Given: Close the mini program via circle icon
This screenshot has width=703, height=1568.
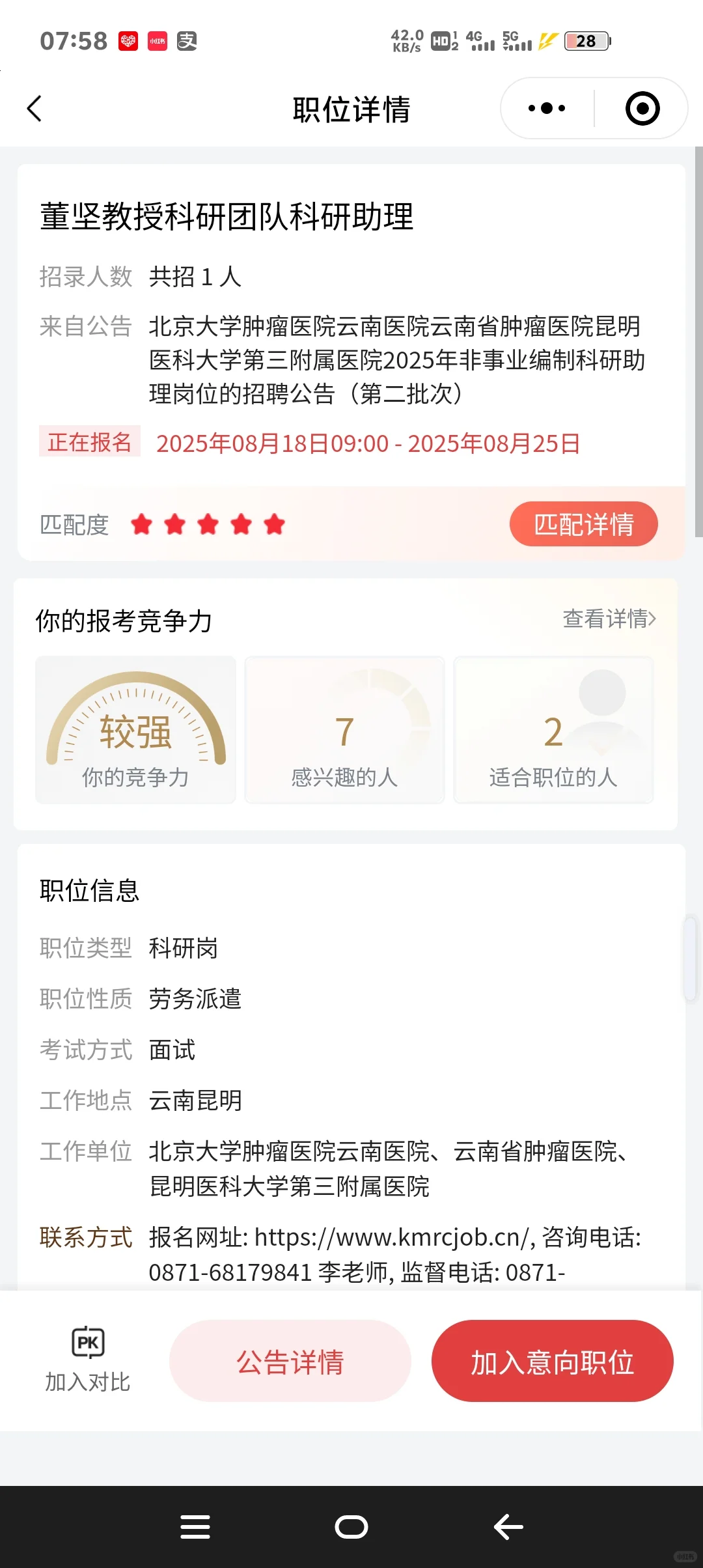Looking at the screenshot, I should [642, 108].
